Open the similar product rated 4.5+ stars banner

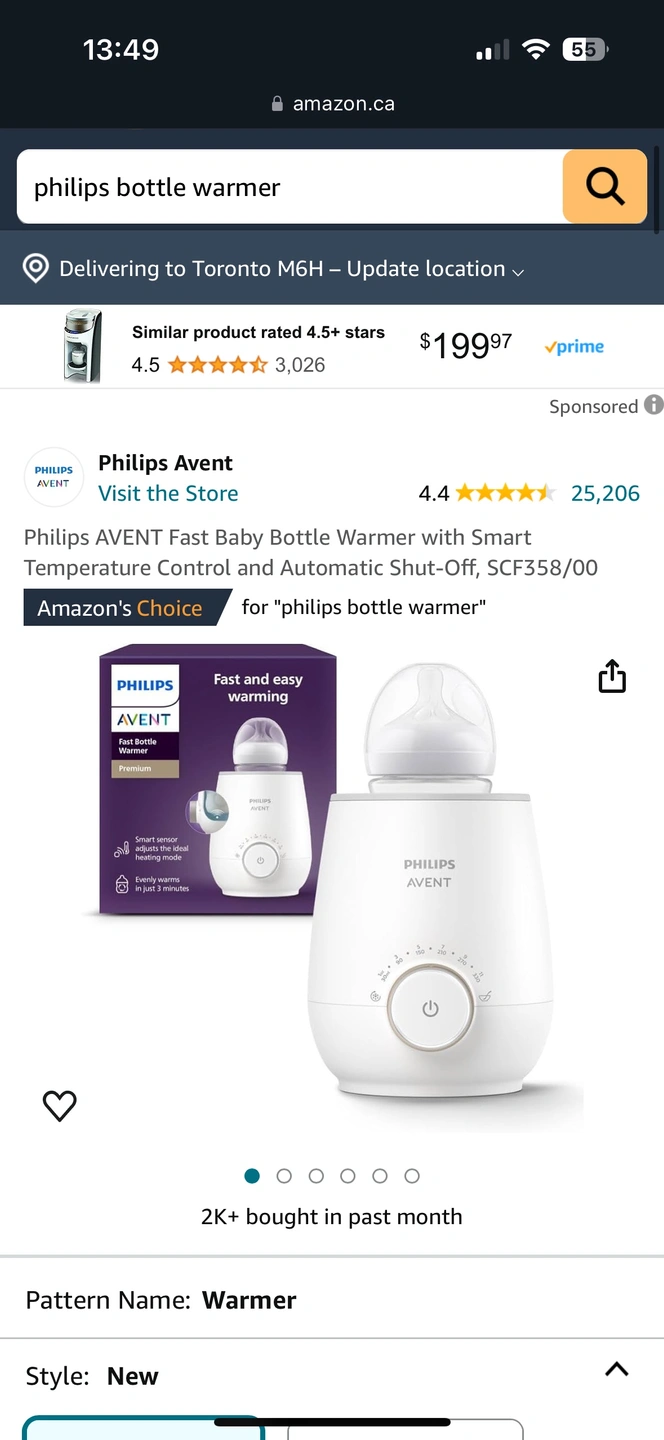pos(330,347)
